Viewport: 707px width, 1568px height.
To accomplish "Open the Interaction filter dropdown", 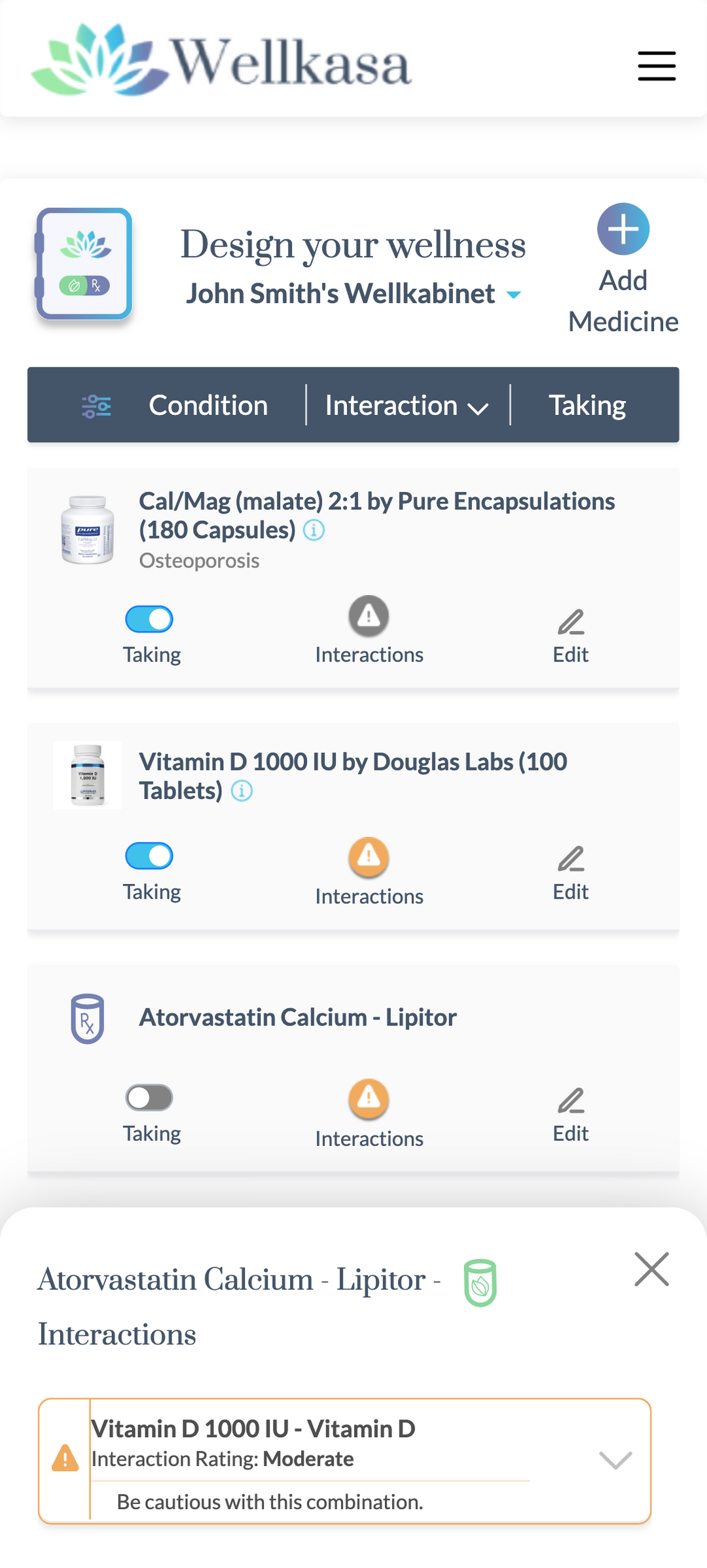I will point(407,405).
